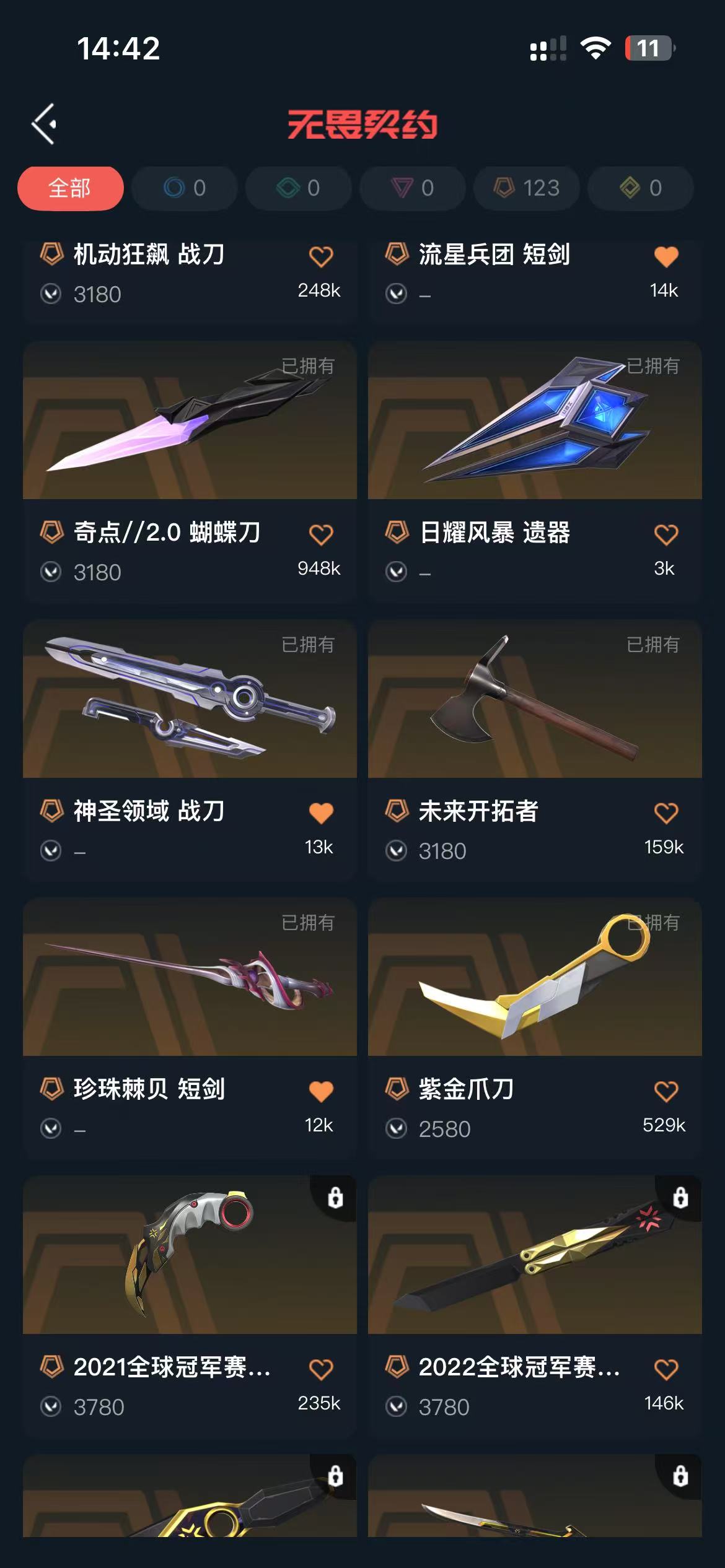725x1568 pixels.
Task: Open the 紫金爪刀 karambit card
Action: pos(535,977)
